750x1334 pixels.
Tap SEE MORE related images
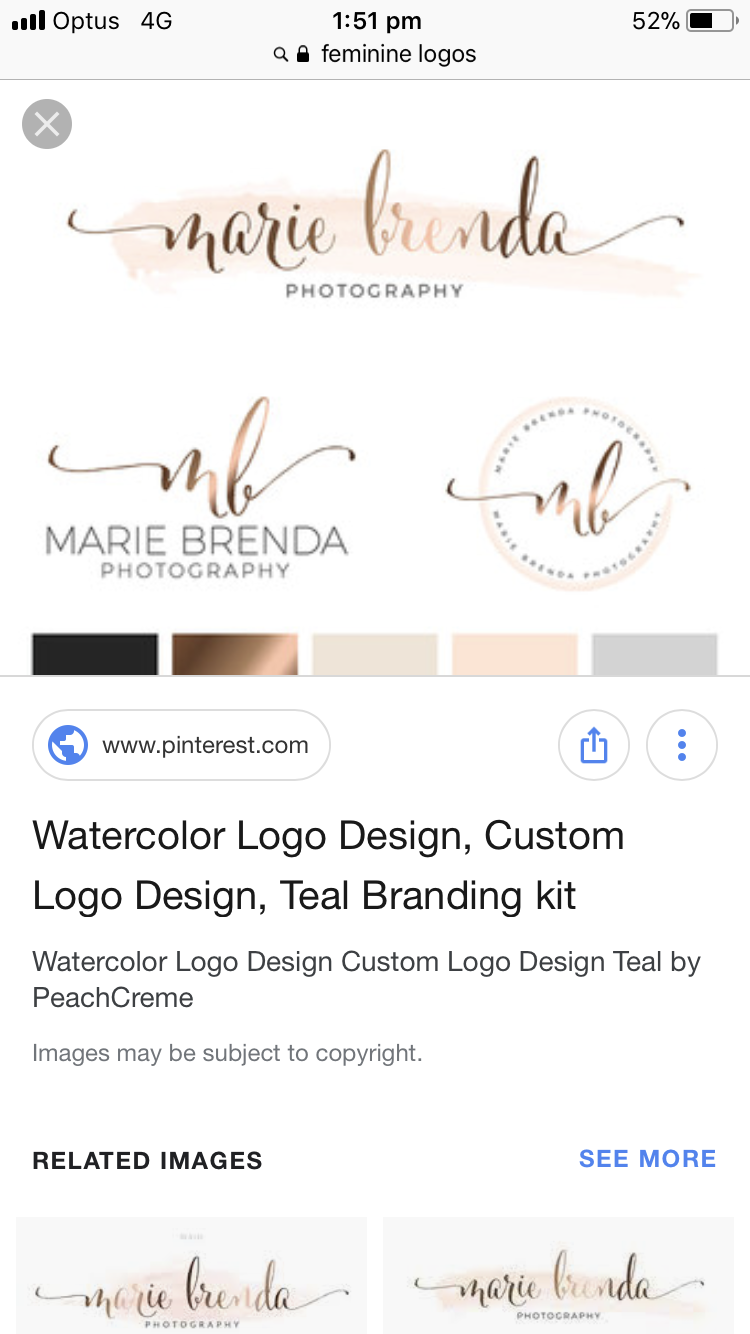point(647,1159)
